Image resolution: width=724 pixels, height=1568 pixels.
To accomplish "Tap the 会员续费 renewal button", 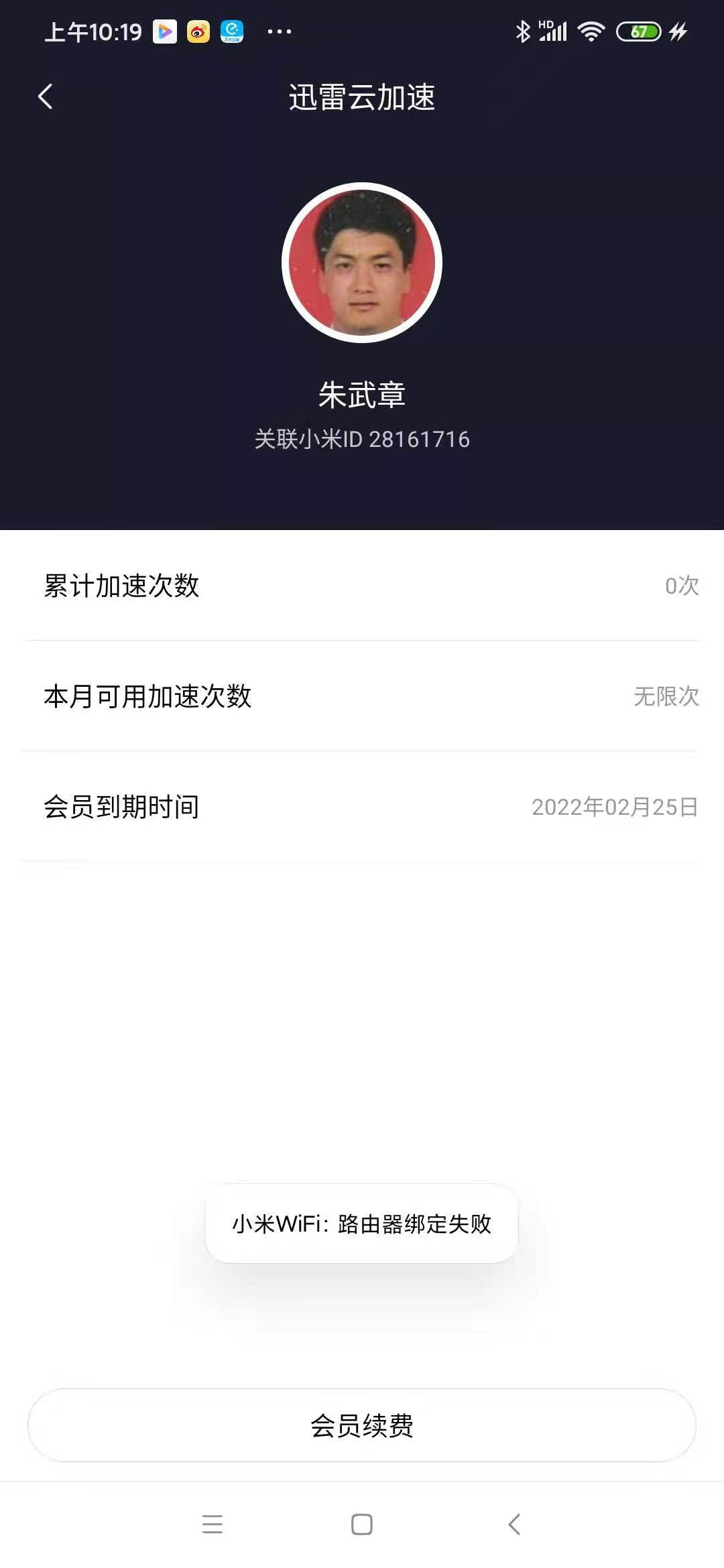I will click(362, 1425).
